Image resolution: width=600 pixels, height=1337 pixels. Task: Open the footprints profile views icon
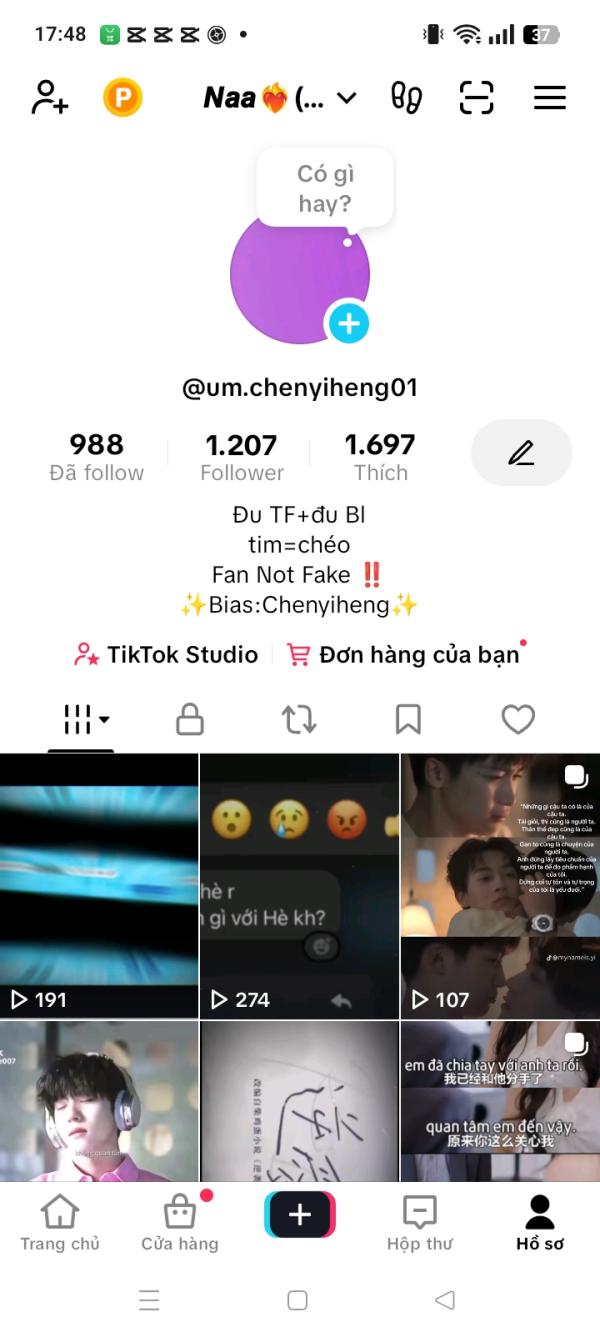point(406,98)
